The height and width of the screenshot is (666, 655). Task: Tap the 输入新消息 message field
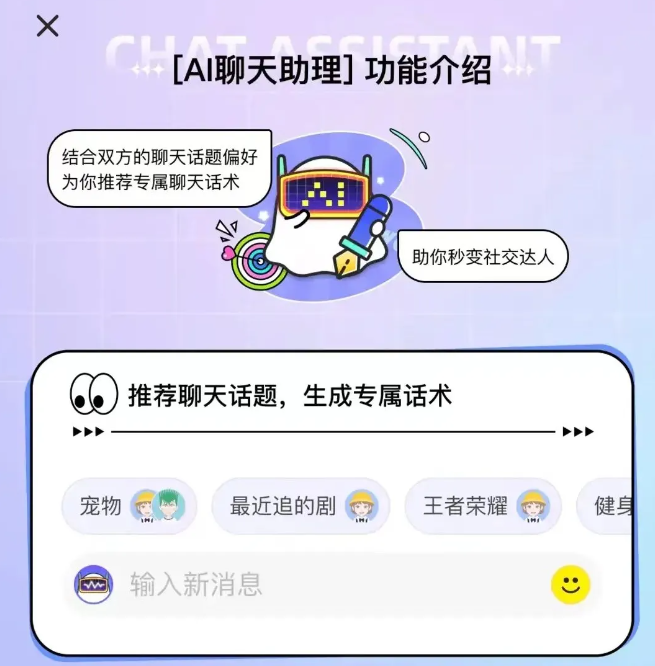click(x=330, y=584)
